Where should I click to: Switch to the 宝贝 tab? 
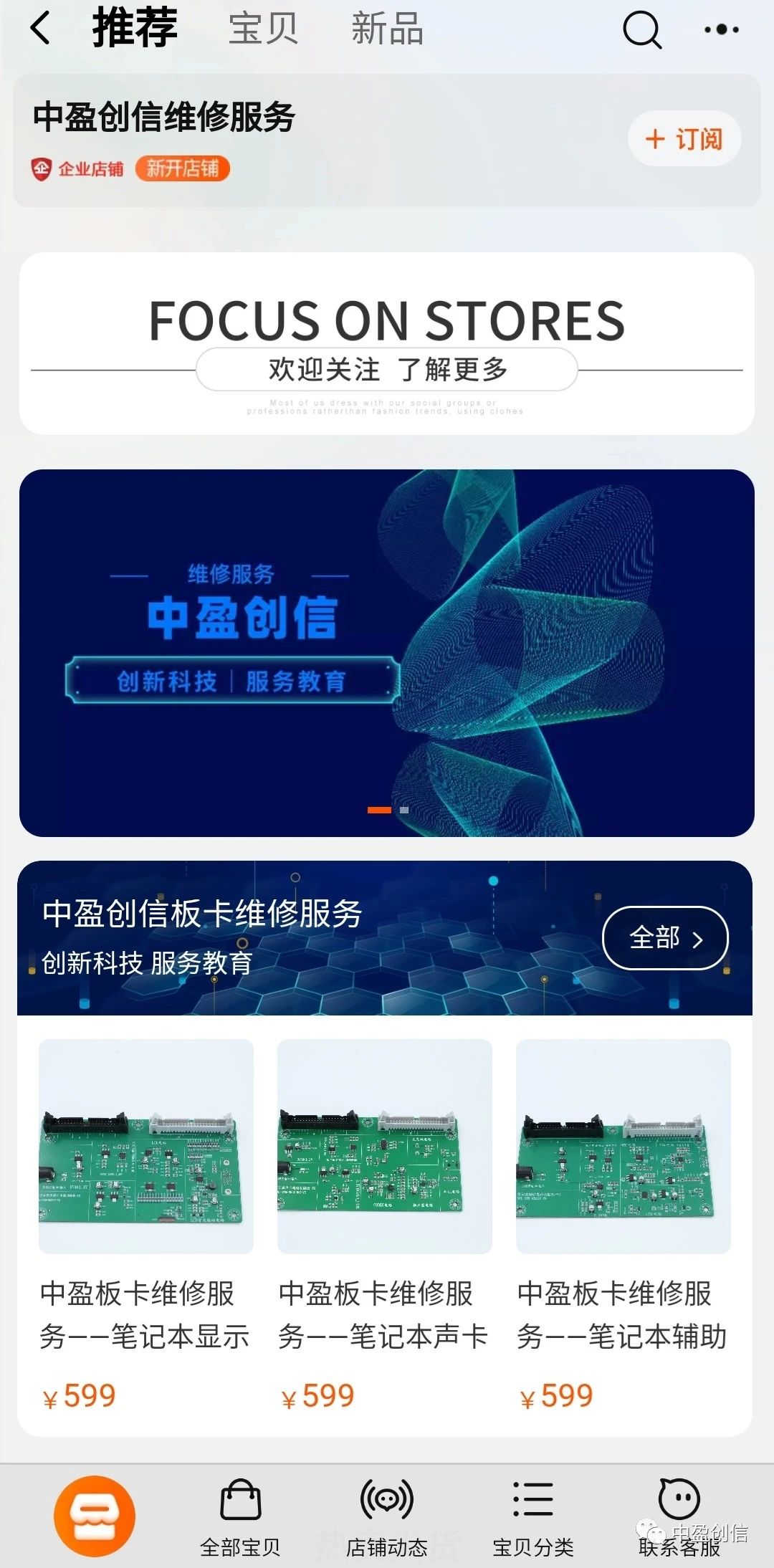point(263,29)
